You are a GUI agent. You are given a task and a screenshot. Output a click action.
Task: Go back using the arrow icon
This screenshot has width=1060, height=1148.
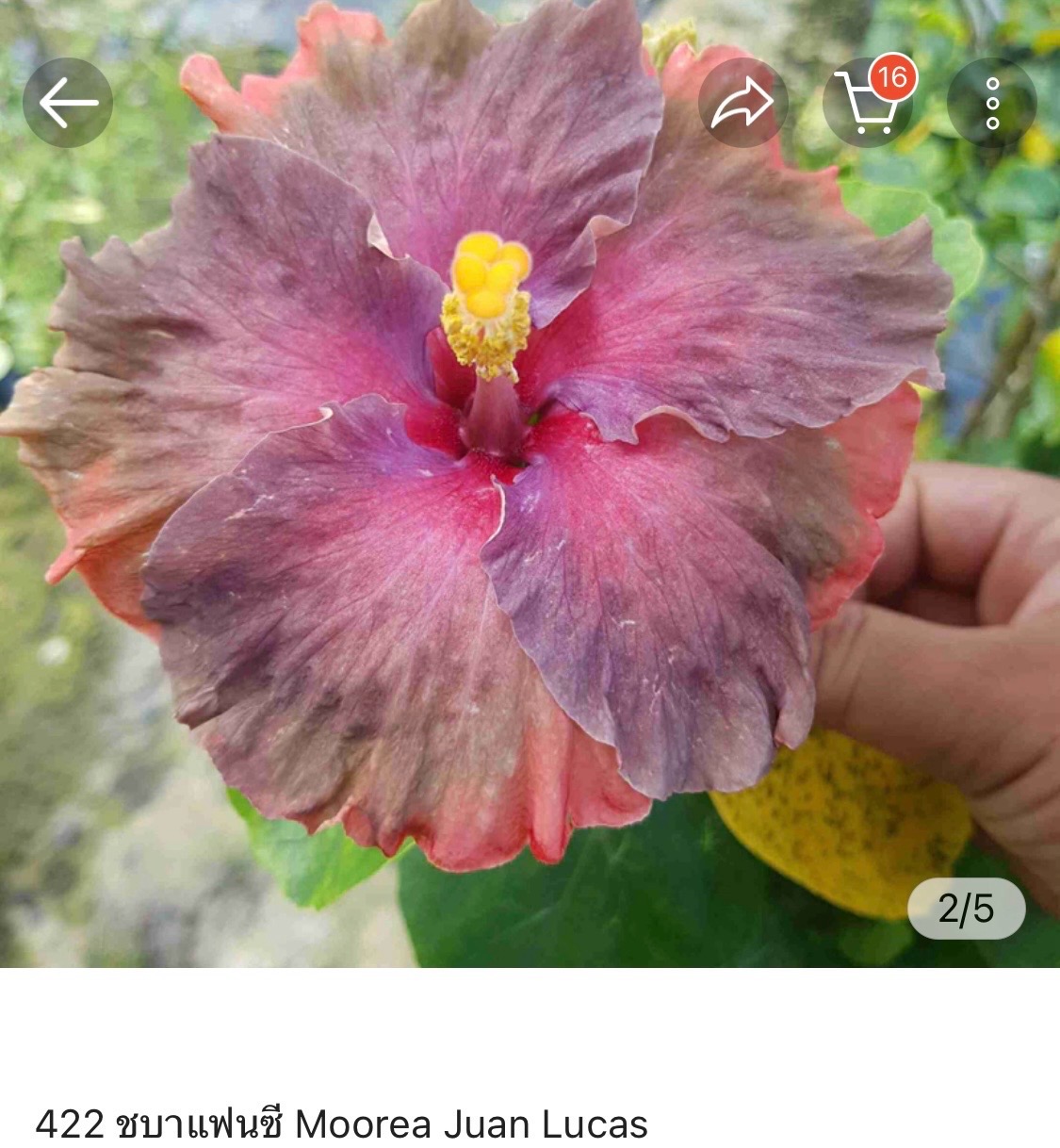[x=68, y=103]
